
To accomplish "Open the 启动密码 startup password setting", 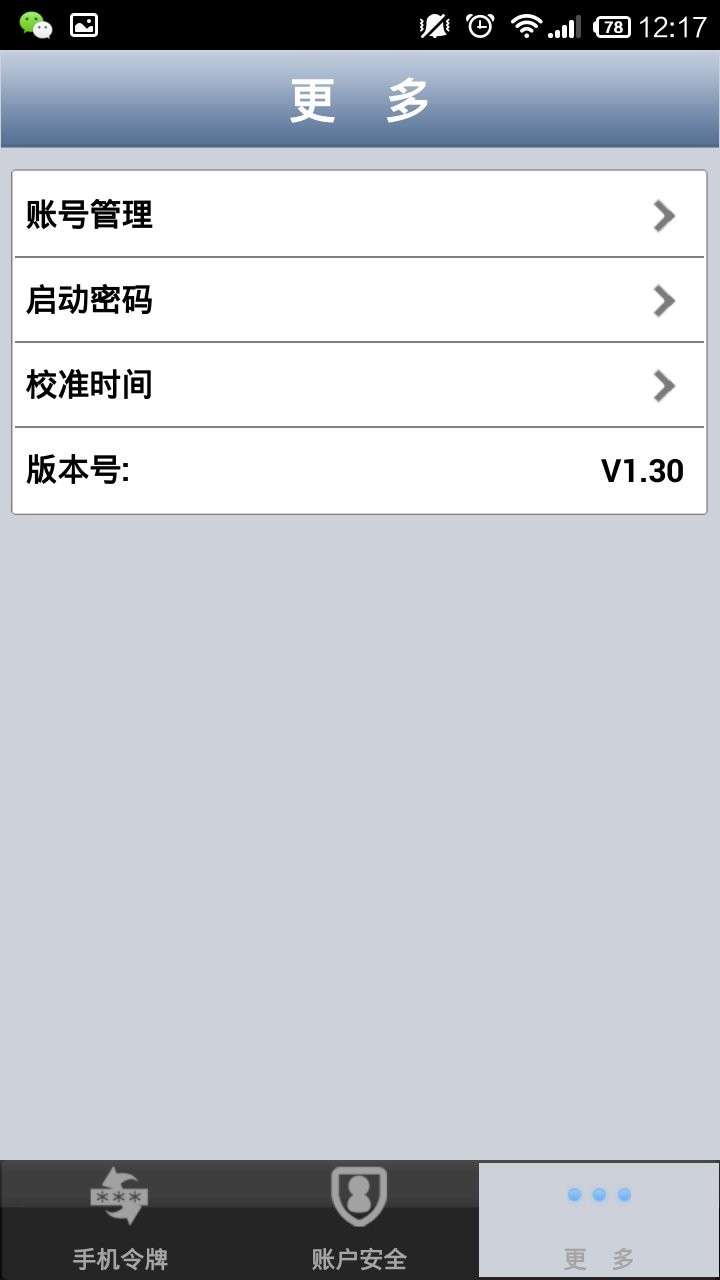I will click(358, 300).
